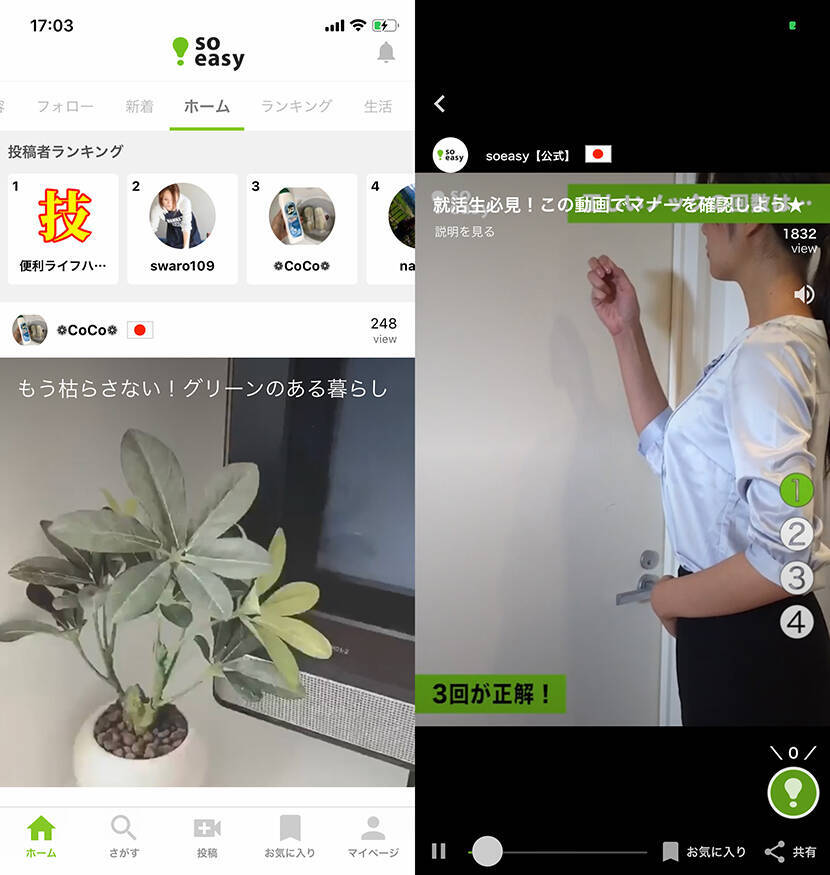Switch to the 生活 tab

378,106
